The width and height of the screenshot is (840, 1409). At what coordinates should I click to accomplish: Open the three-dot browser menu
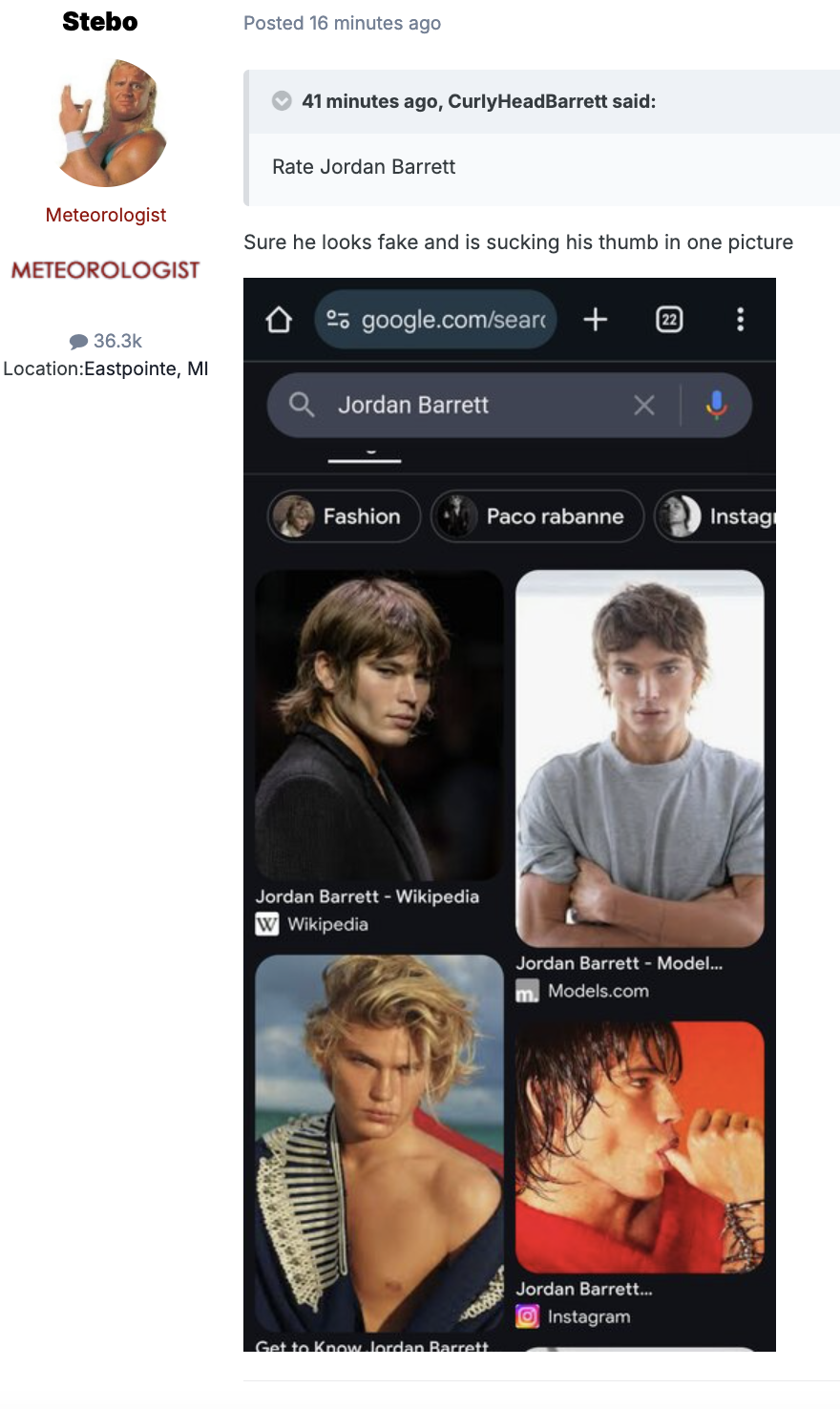click(740, 320)
